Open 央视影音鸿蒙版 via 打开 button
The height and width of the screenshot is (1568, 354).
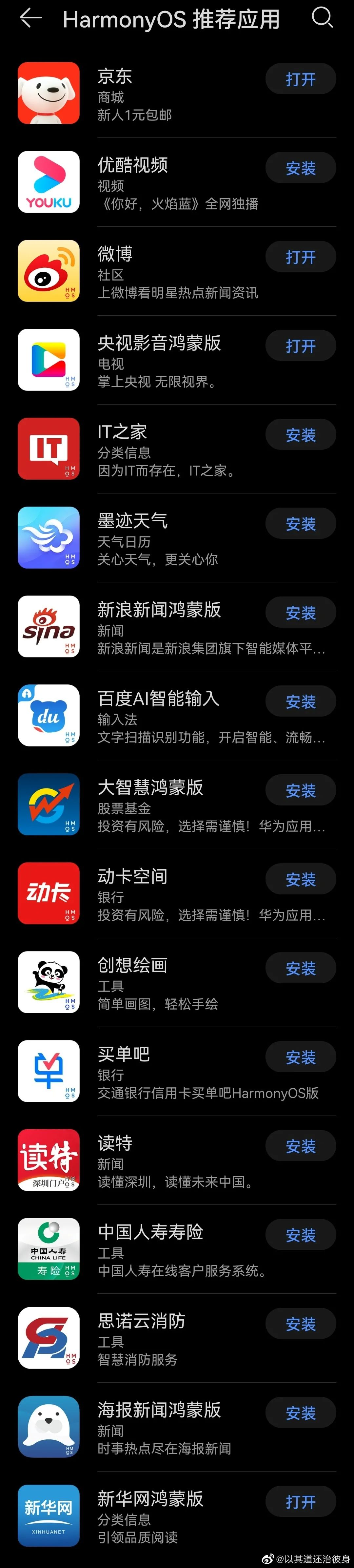click(301, 346)
